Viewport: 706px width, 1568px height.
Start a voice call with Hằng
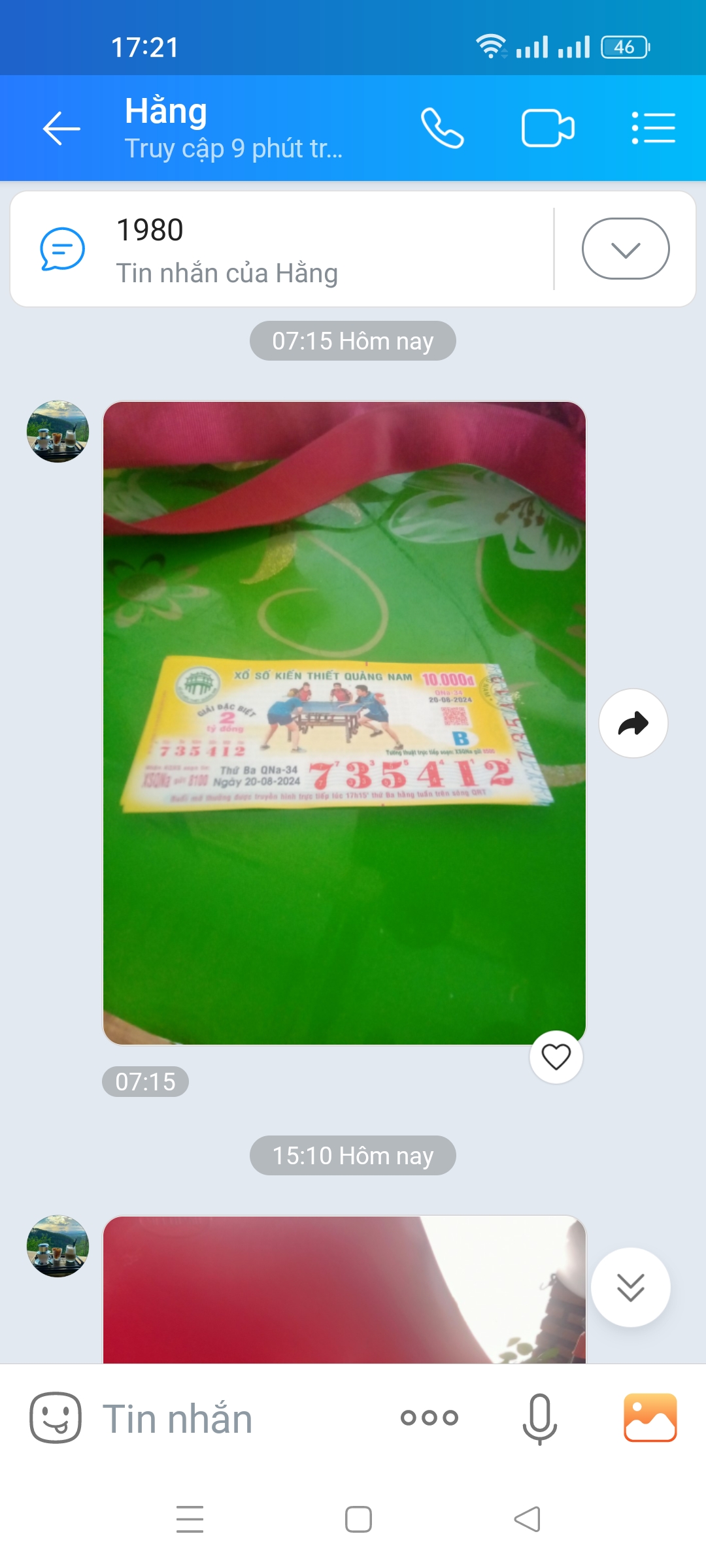coord(443,128)
